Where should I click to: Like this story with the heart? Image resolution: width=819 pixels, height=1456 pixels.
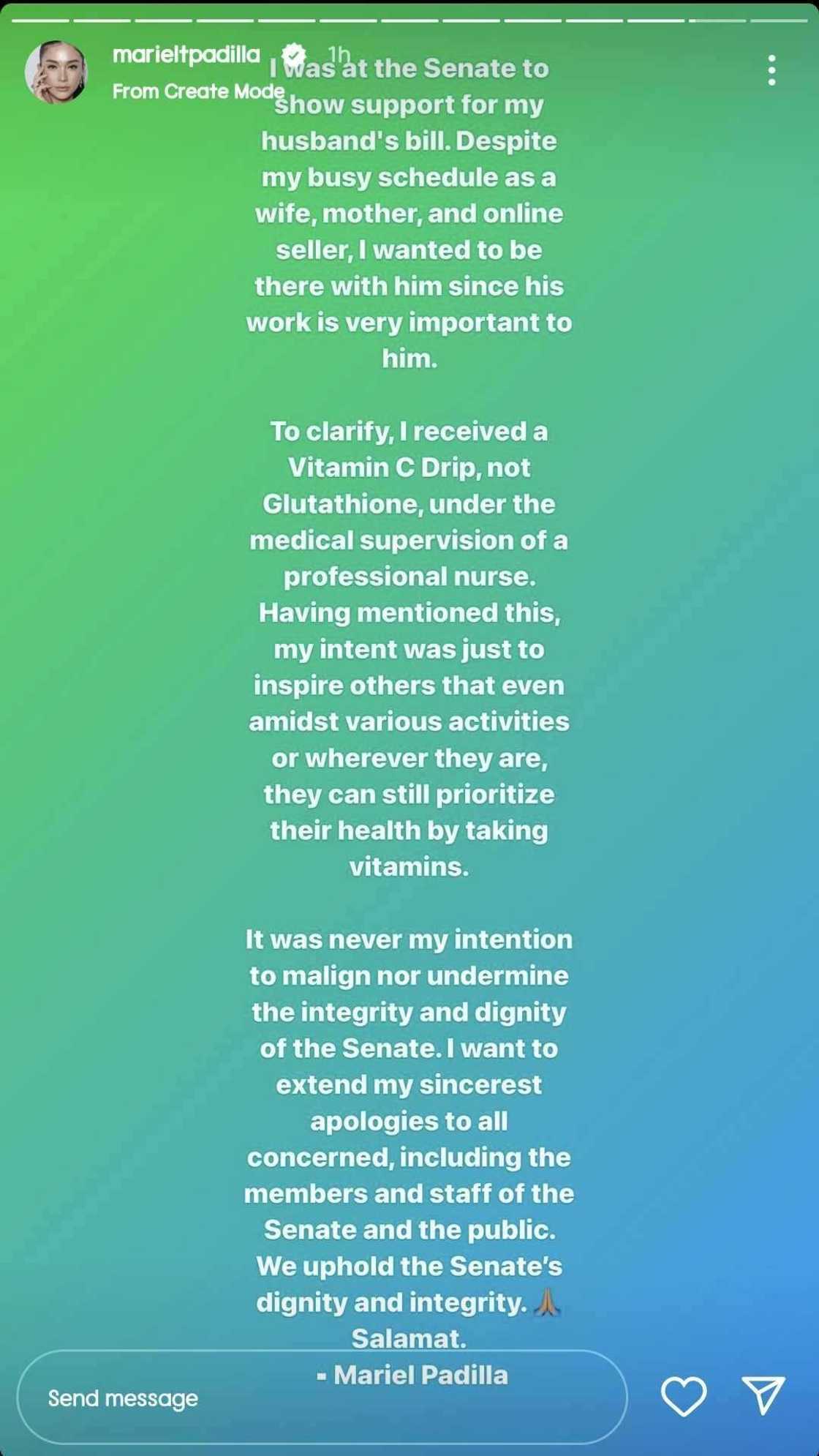[684, 1396]
